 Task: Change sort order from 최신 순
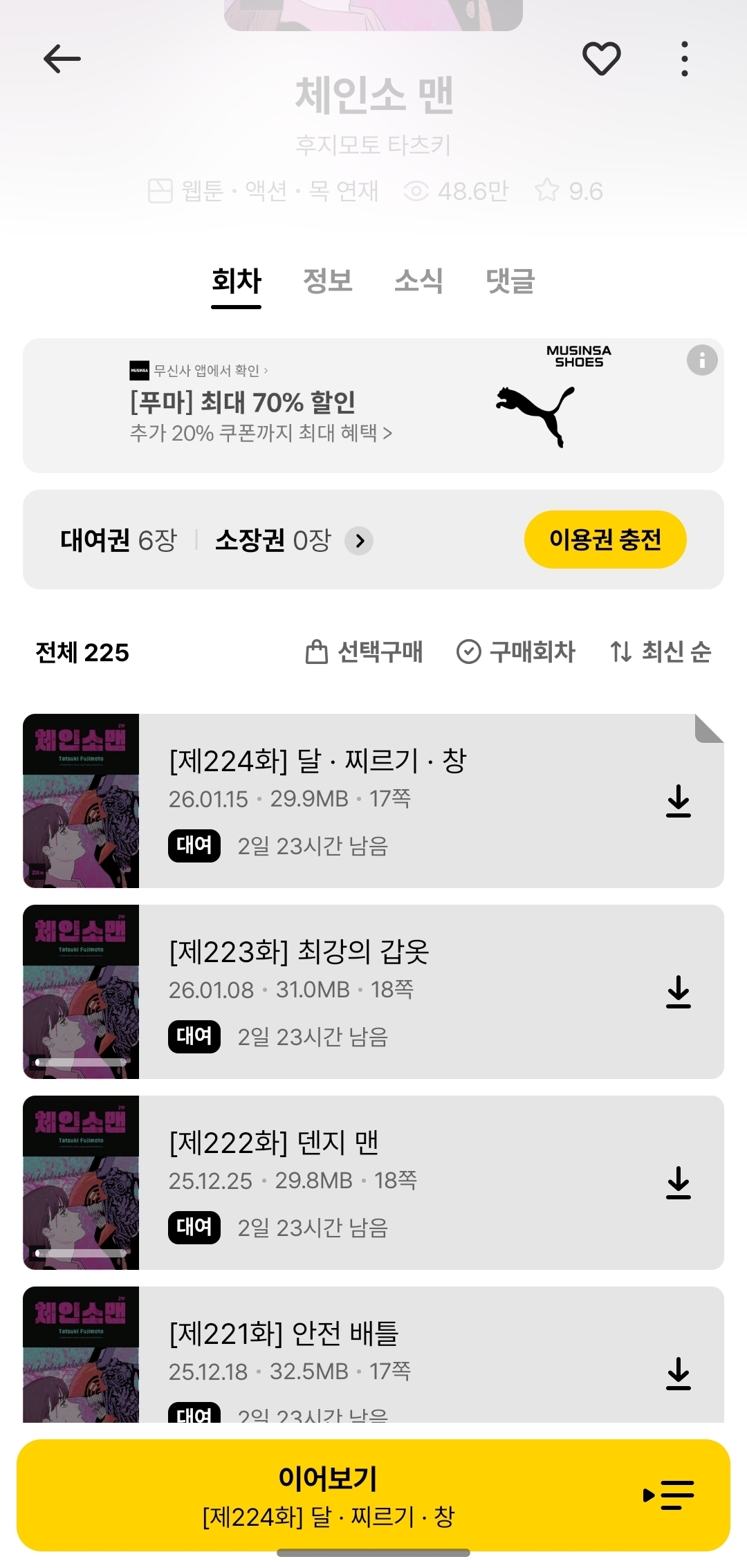tap(661, 652)
